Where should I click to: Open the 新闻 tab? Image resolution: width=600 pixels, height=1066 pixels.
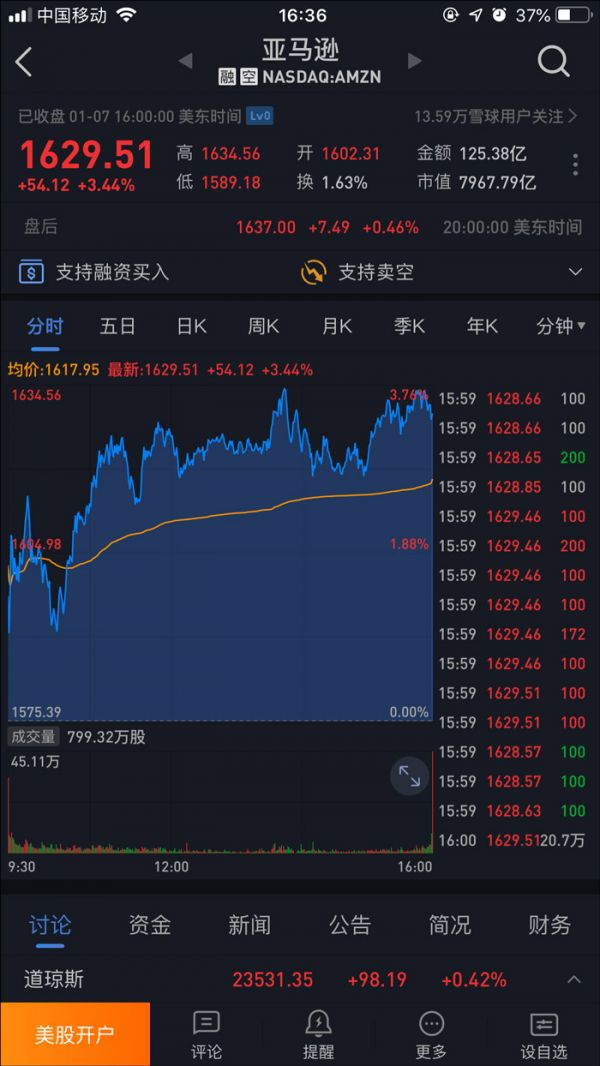pos(249,925)
